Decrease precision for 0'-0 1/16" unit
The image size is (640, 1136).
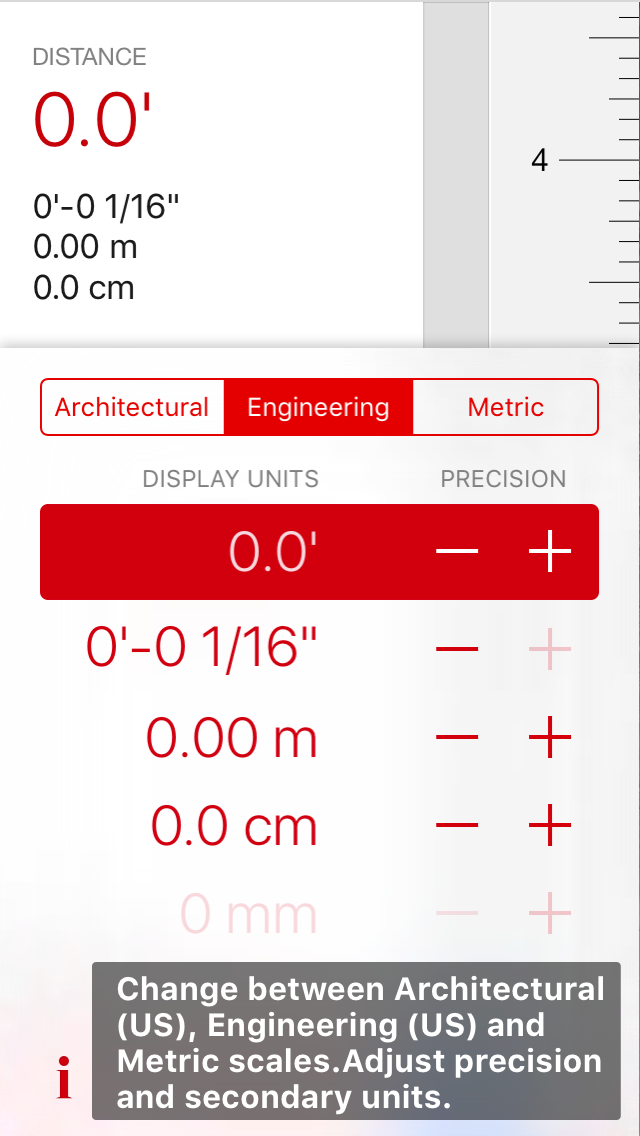[457, 650]
